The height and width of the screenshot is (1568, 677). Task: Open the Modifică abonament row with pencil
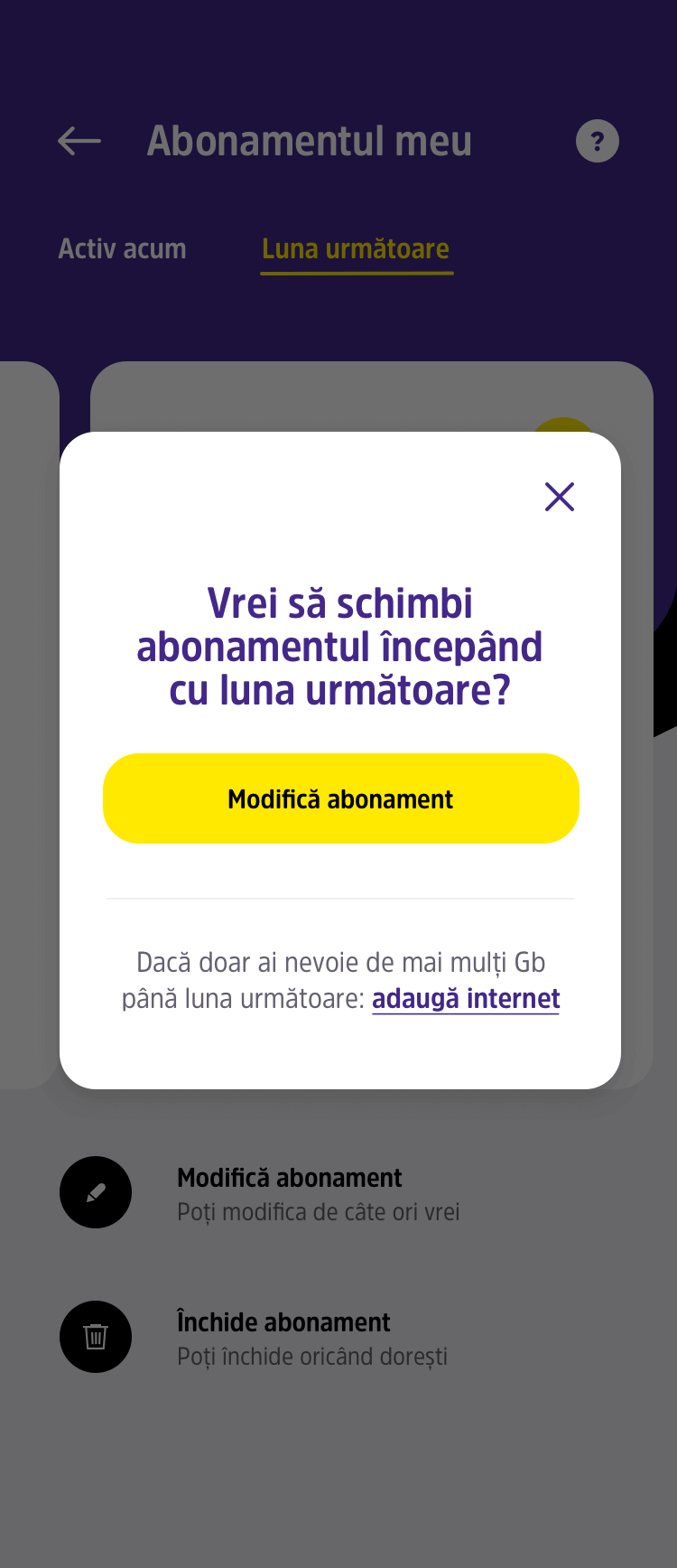[289, 1192]
